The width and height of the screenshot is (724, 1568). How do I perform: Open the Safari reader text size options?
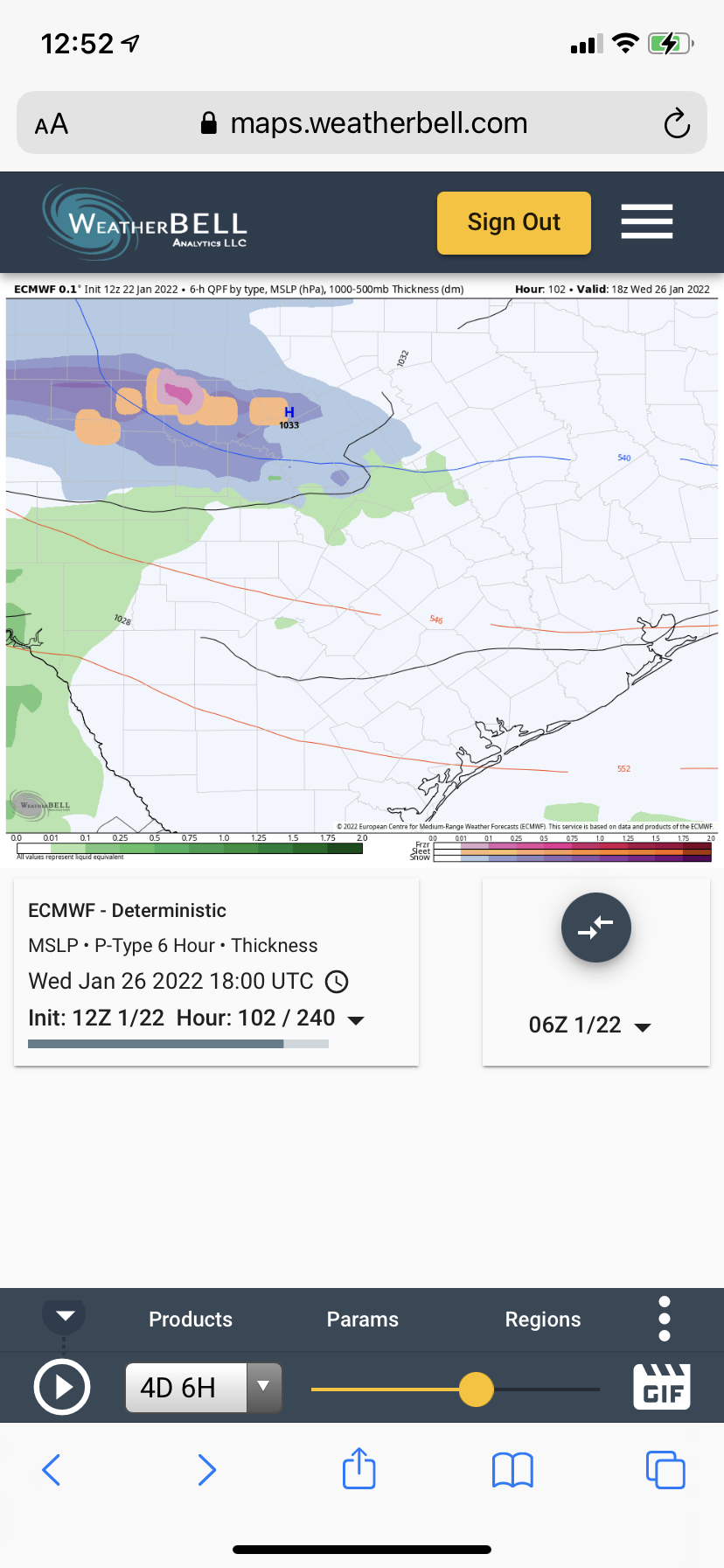52,124
